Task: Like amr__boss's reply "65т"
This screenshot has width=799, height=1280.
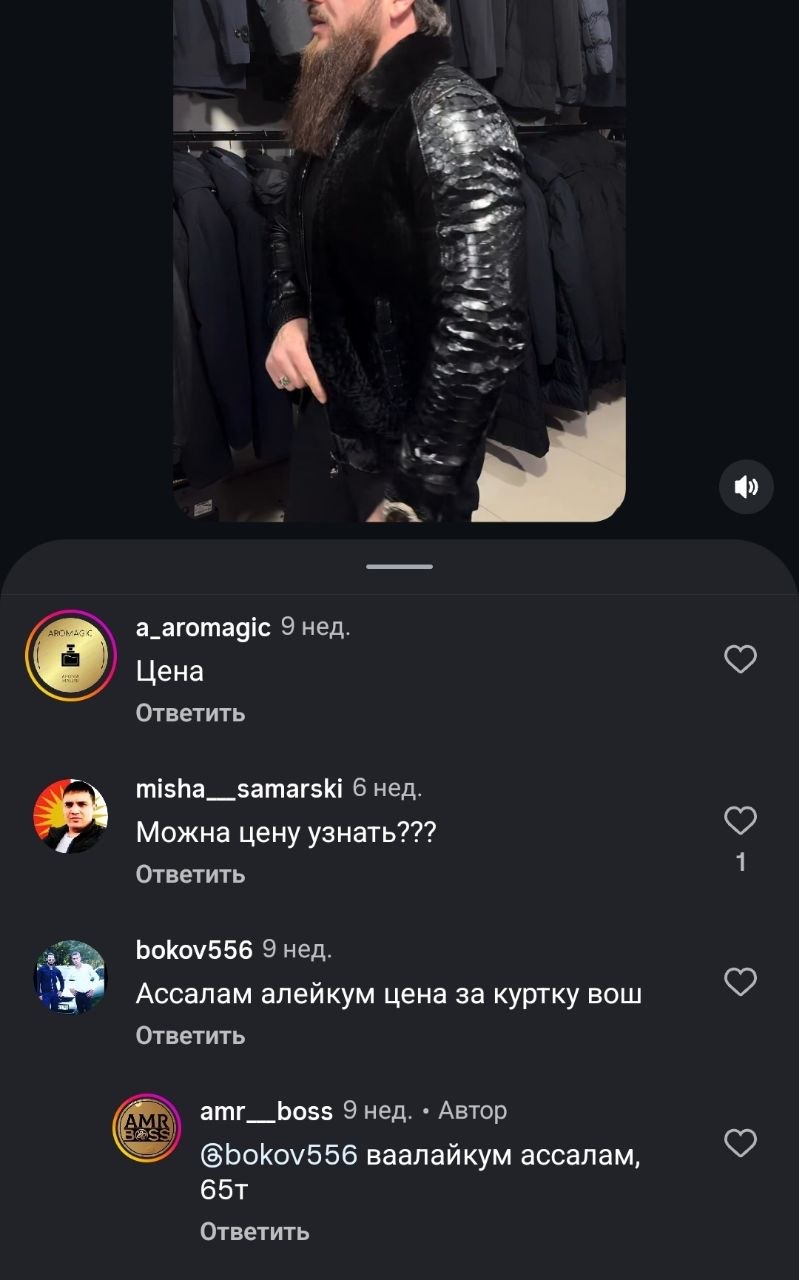Action: point(740,1142)
